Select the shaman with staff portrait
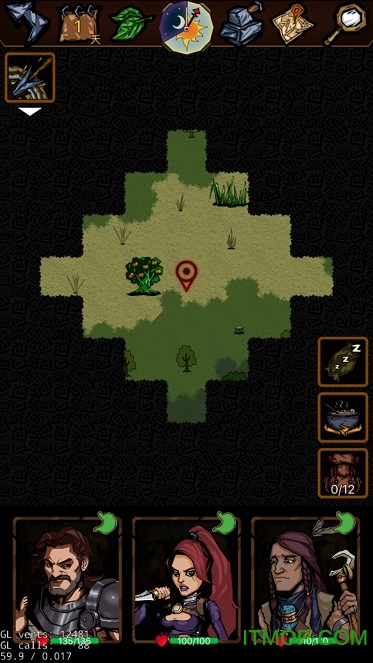The height and width of the screenshot is (663, 373). (305, 580)
